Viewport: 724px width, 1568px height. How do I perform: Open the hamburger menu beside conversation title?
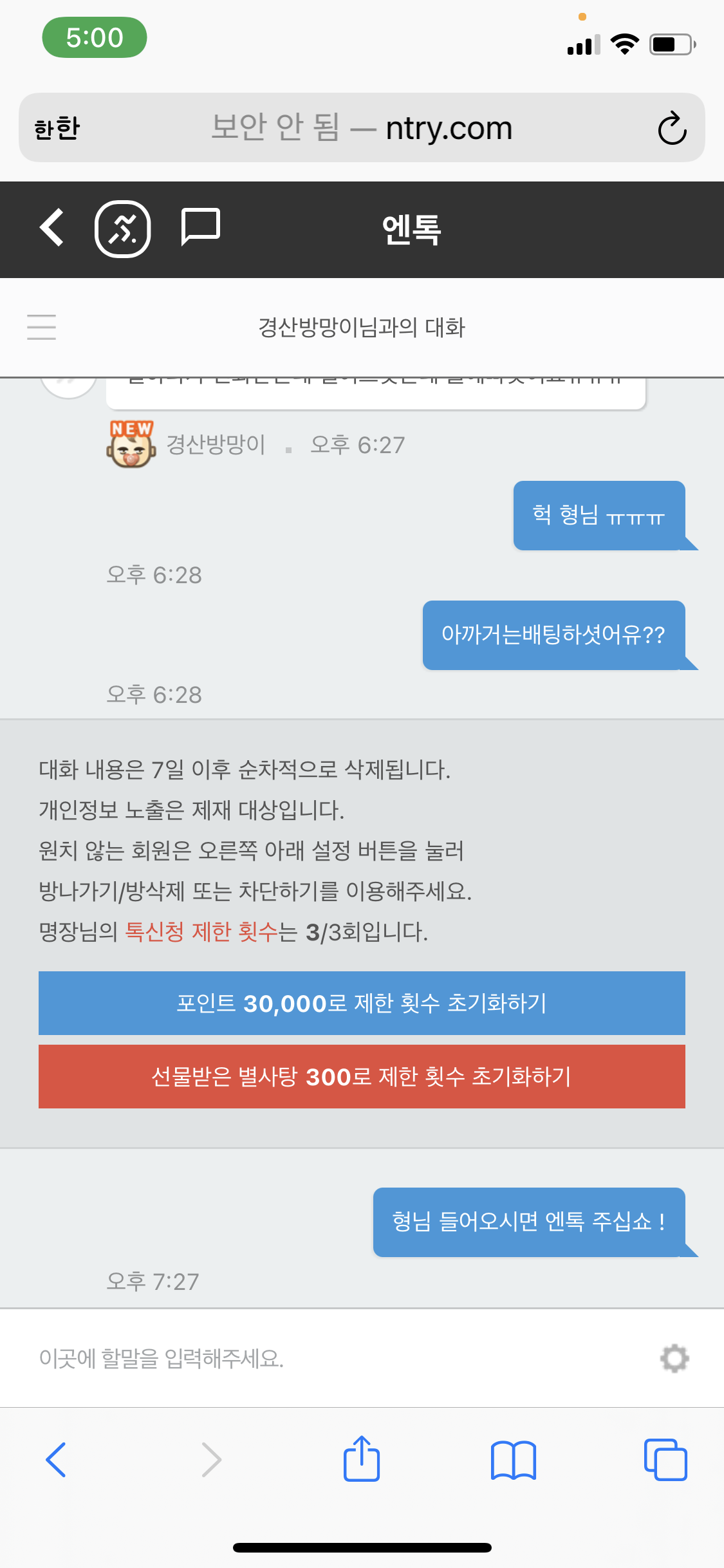[42, 327]
